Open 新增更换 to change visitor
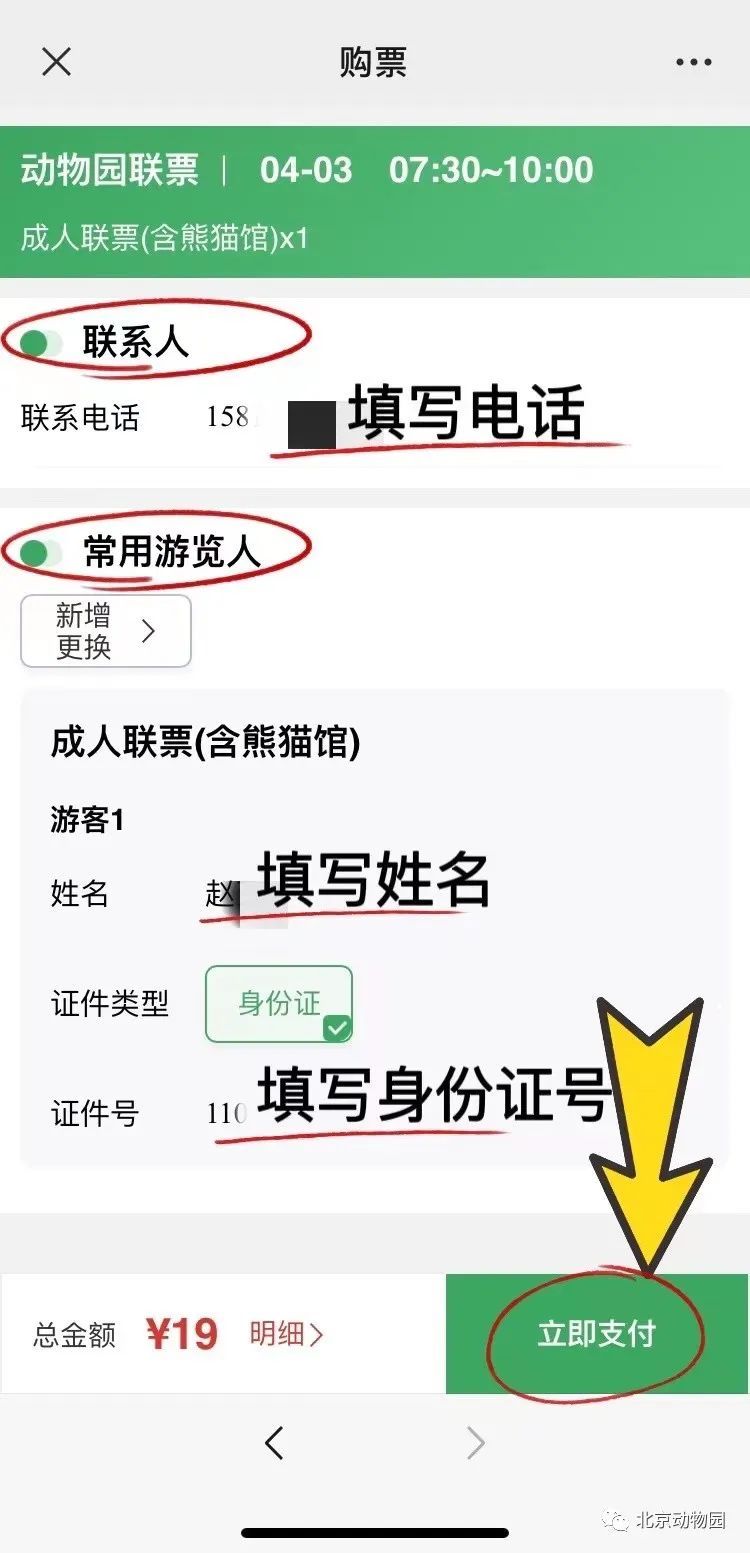Viewport: 750px width, 1553px height. click(106, 631)
